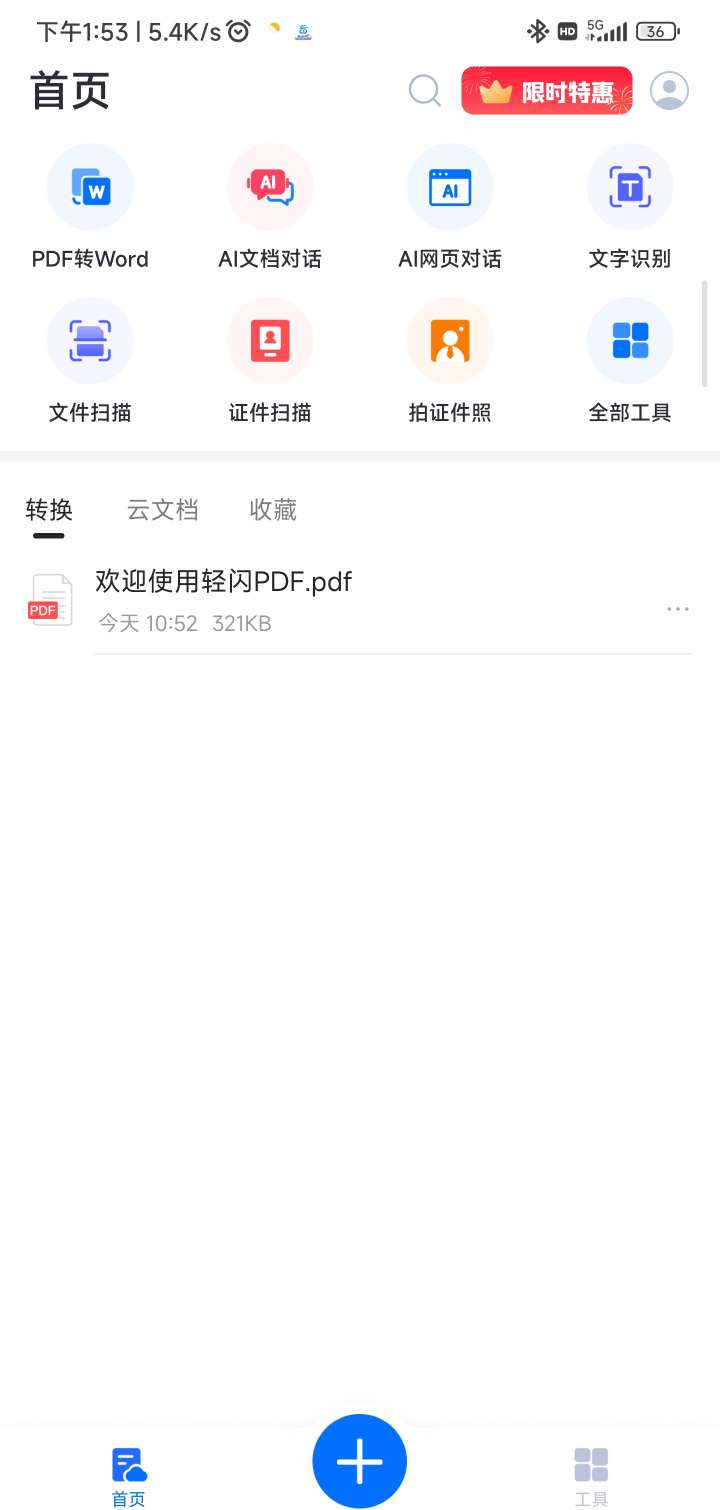The image size is (720, 1510).
Task: Tap the 限时特惠 promotion button
Action: (x=547, y=91)
